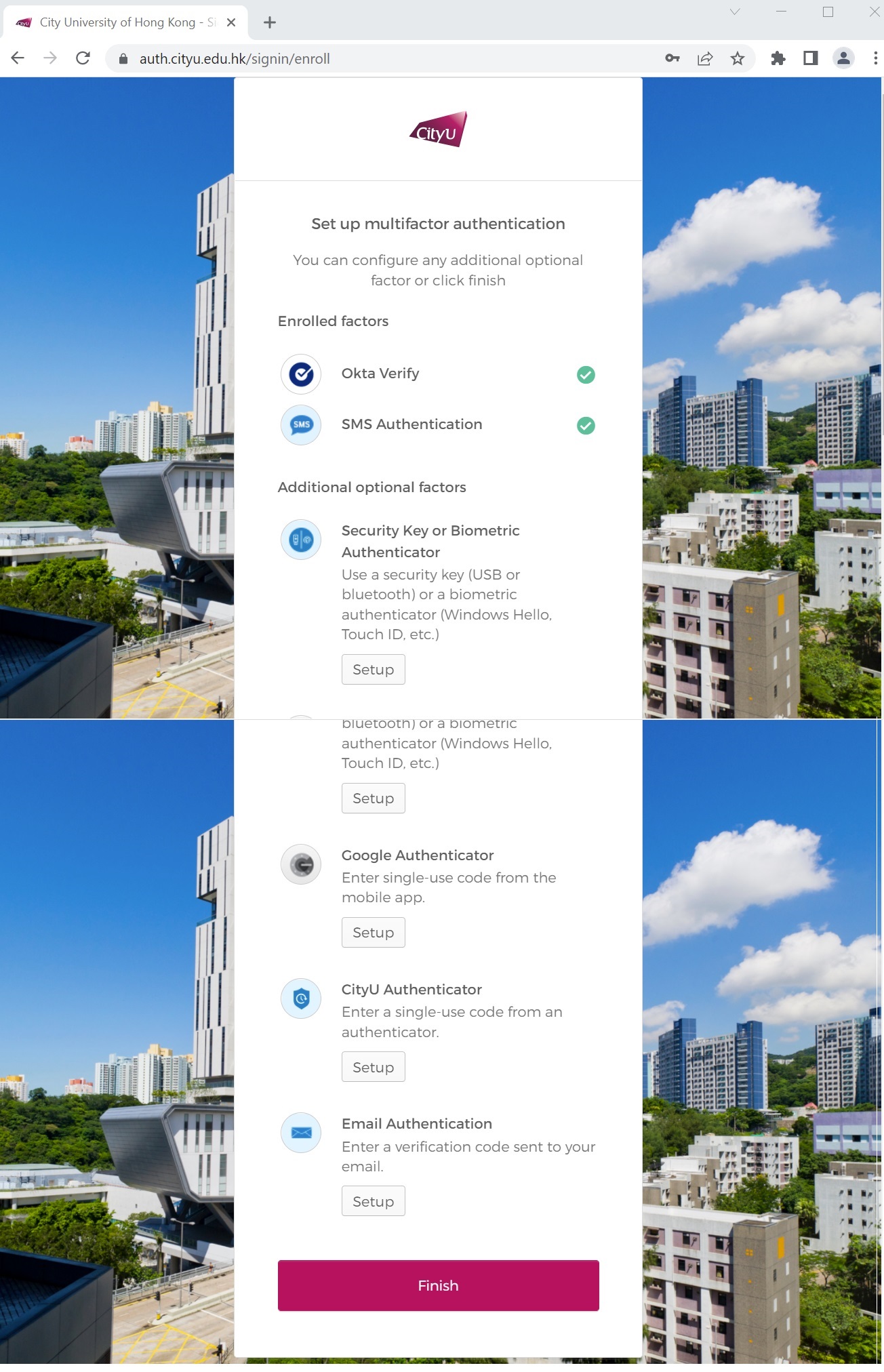The width and height of the screenshot is (884, 1372).
Task: Reload the current page
Action: pos(83,58)
